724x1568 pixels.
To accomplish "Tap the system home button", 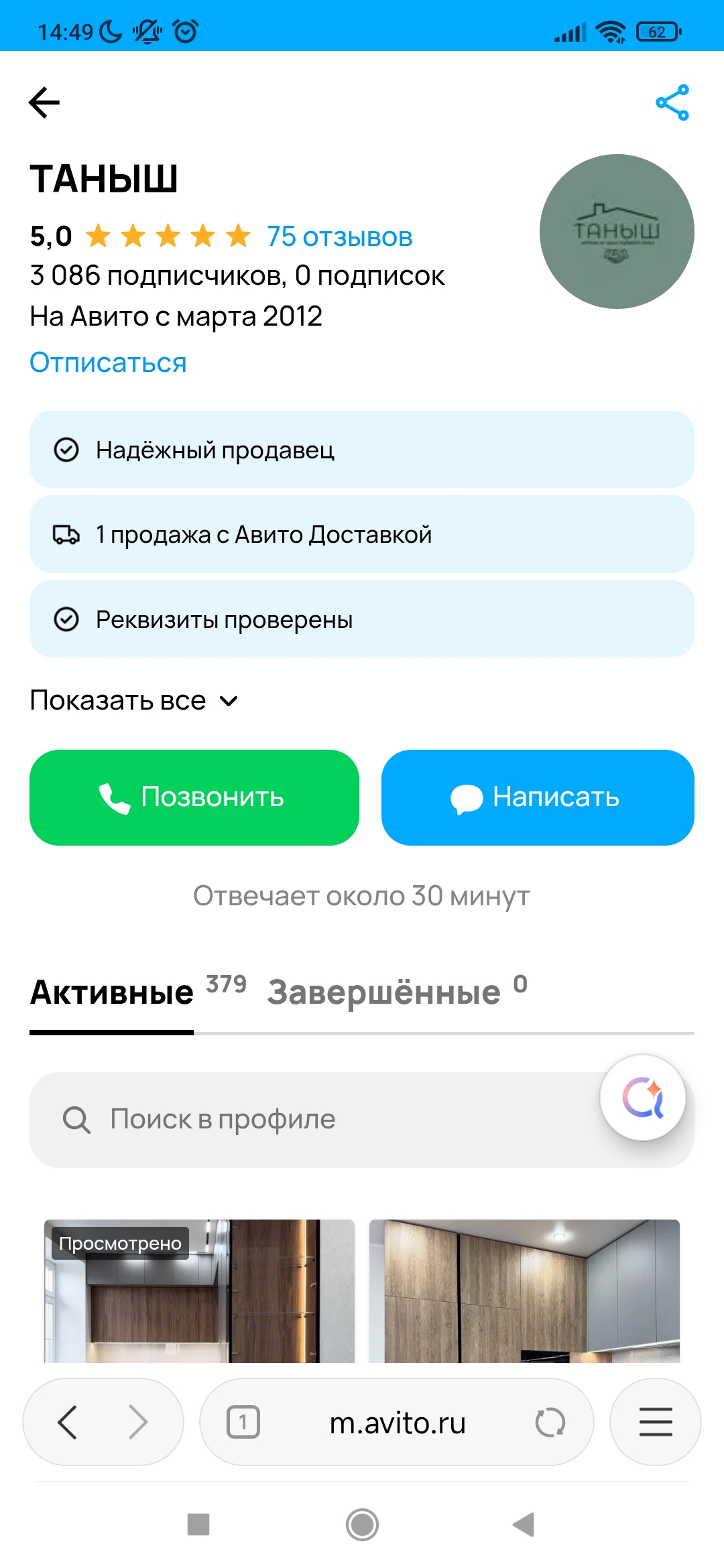I will [362, 1524].
